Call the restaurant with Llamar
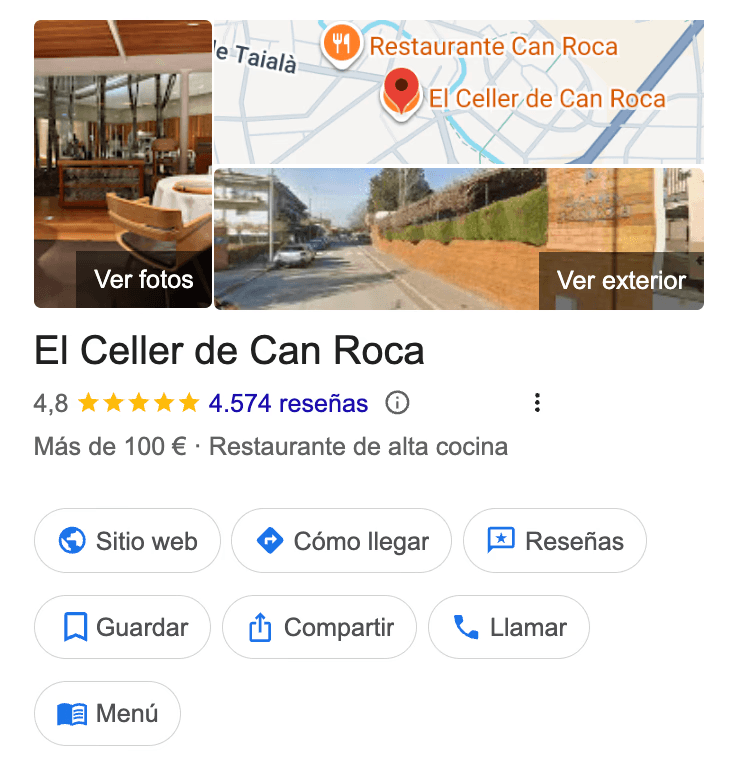Image resolution: width=738 pixels, height=778 pixels. click(508, 628)
